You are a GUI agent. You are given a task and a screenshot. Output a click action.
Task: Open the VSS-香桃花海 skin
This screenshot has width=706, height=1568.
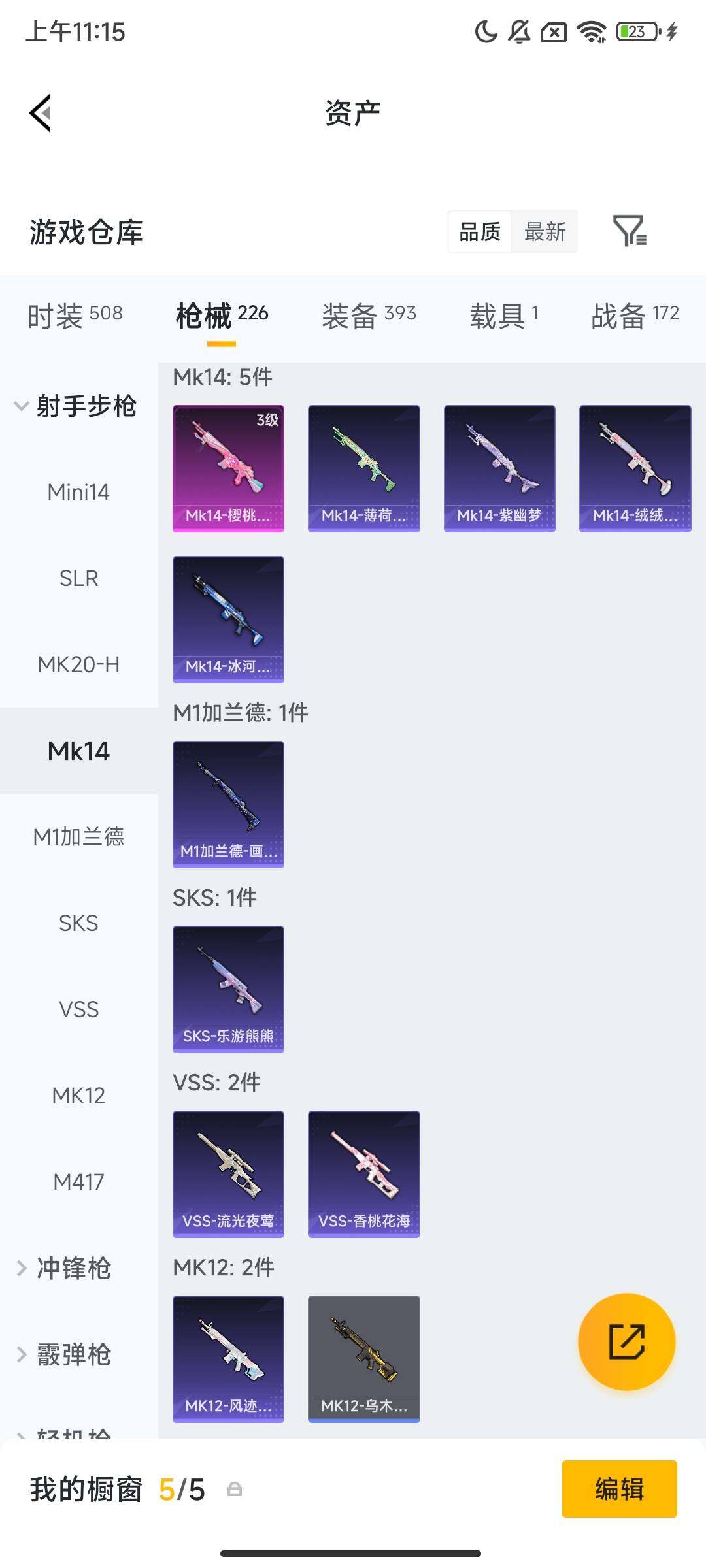(363, 1174)
